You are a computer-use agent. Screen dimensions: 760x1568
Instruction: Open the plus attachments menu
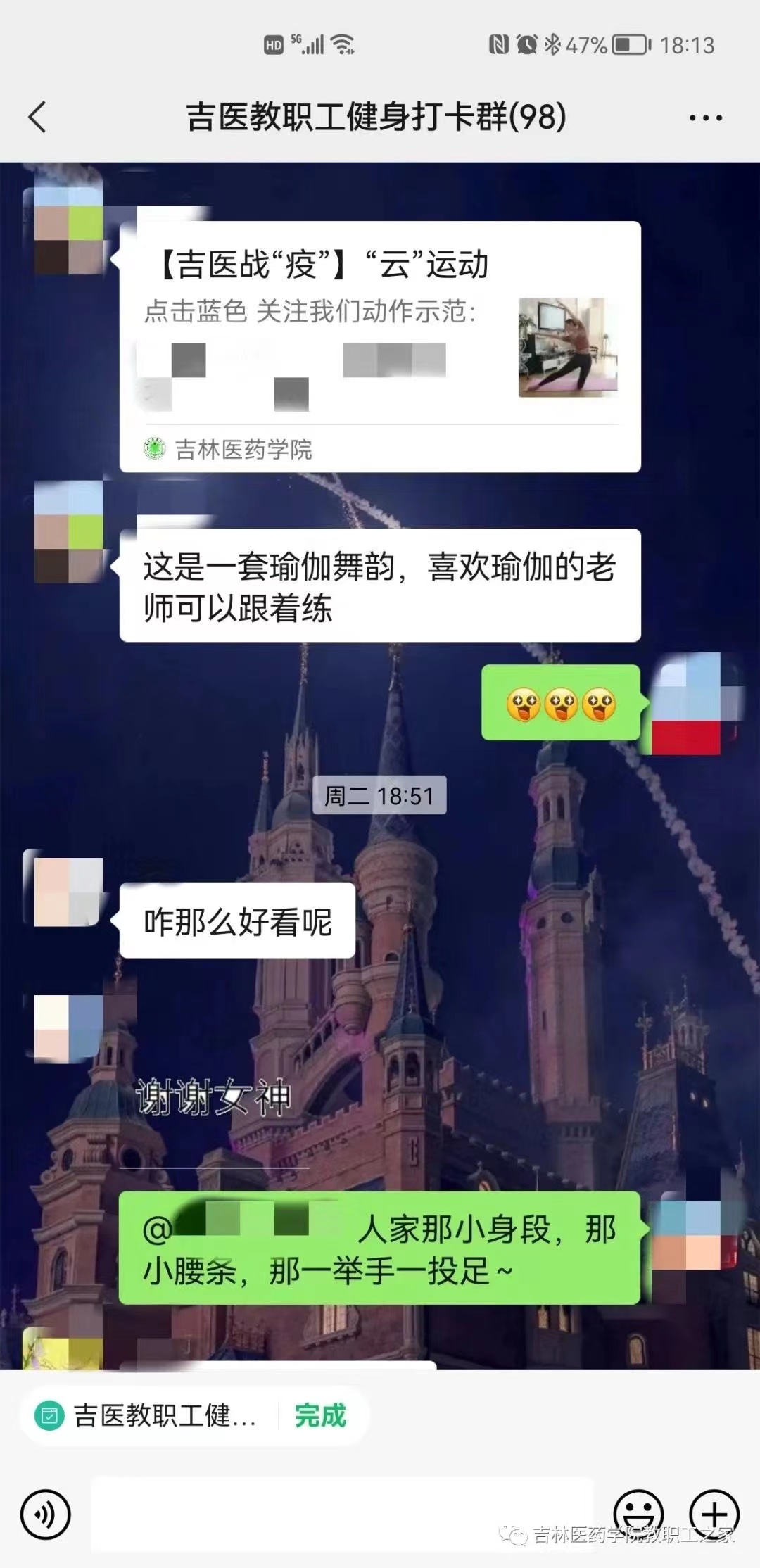tap(714, 1513)
